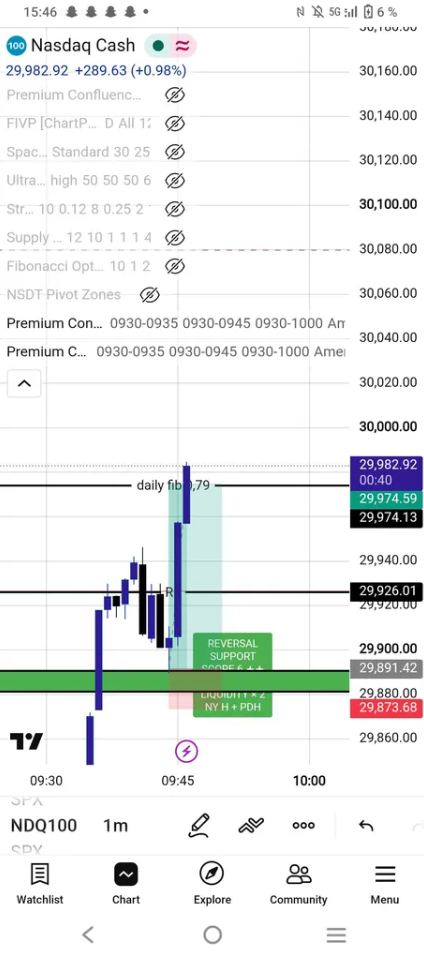
Task: Switch to the Explore tab
Action: 212,884
